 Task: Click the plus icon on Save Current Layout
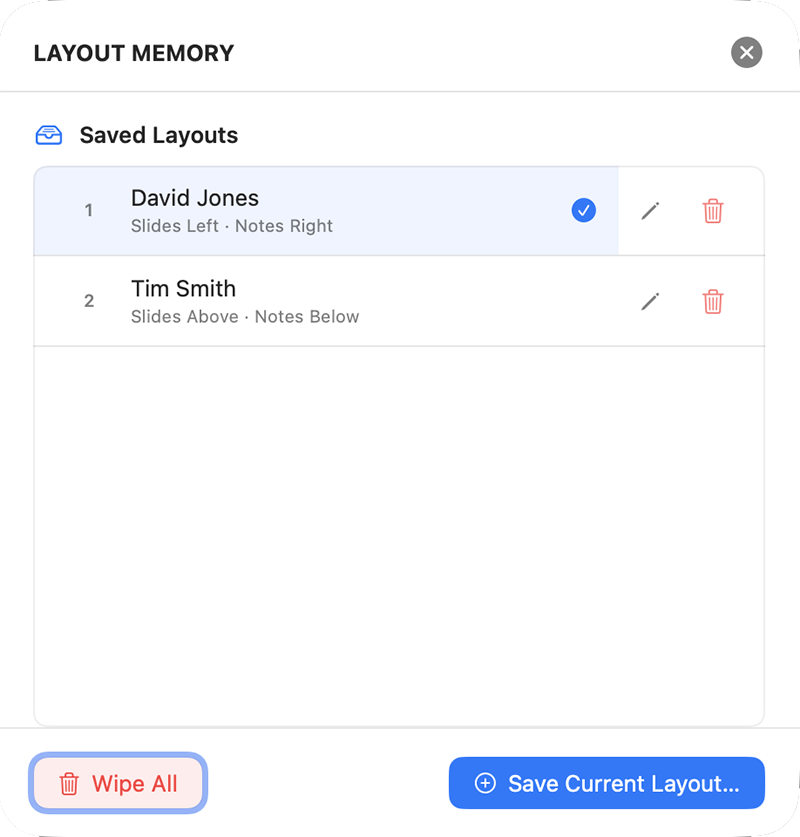[x=484, y=784]
